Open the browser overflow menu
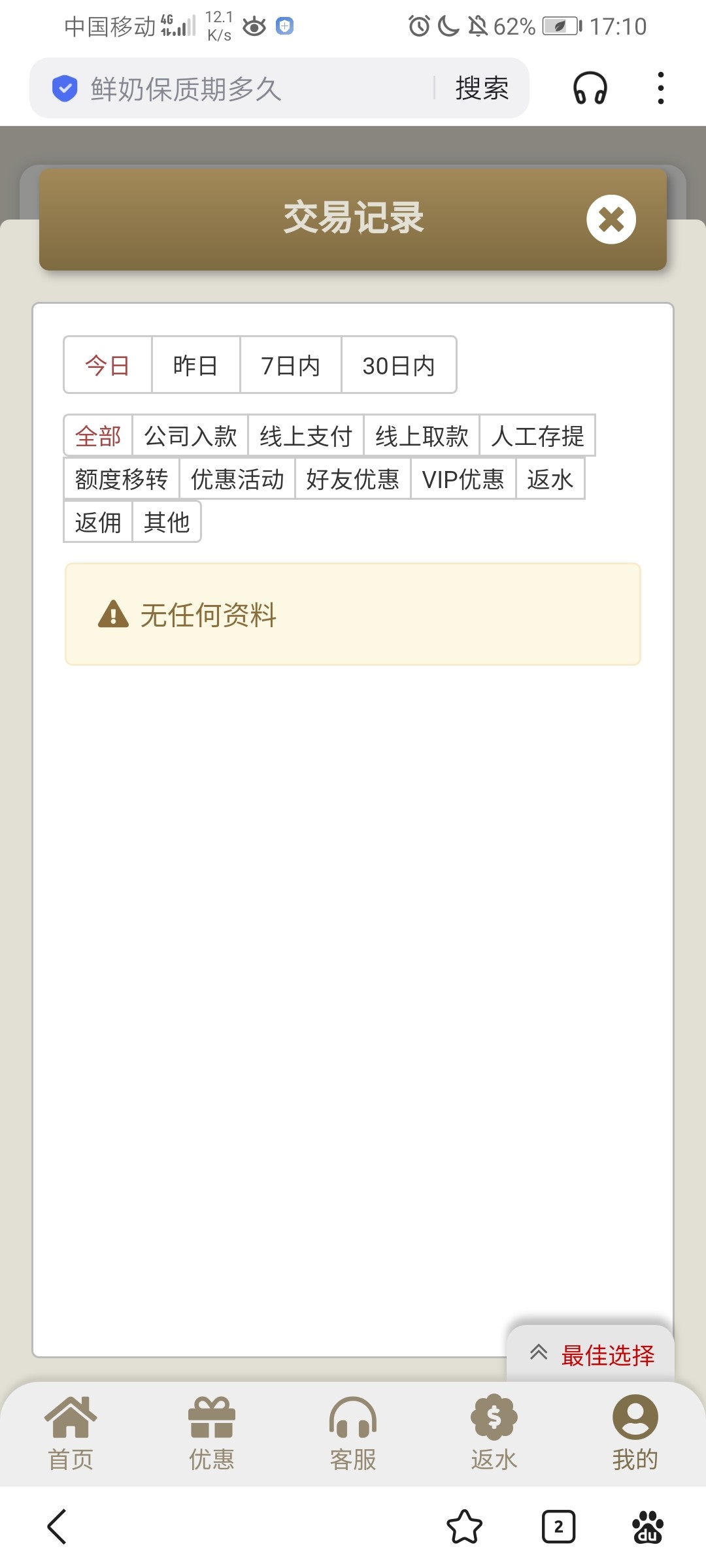This screenshot has height=1568, width=706. point(661,88)
